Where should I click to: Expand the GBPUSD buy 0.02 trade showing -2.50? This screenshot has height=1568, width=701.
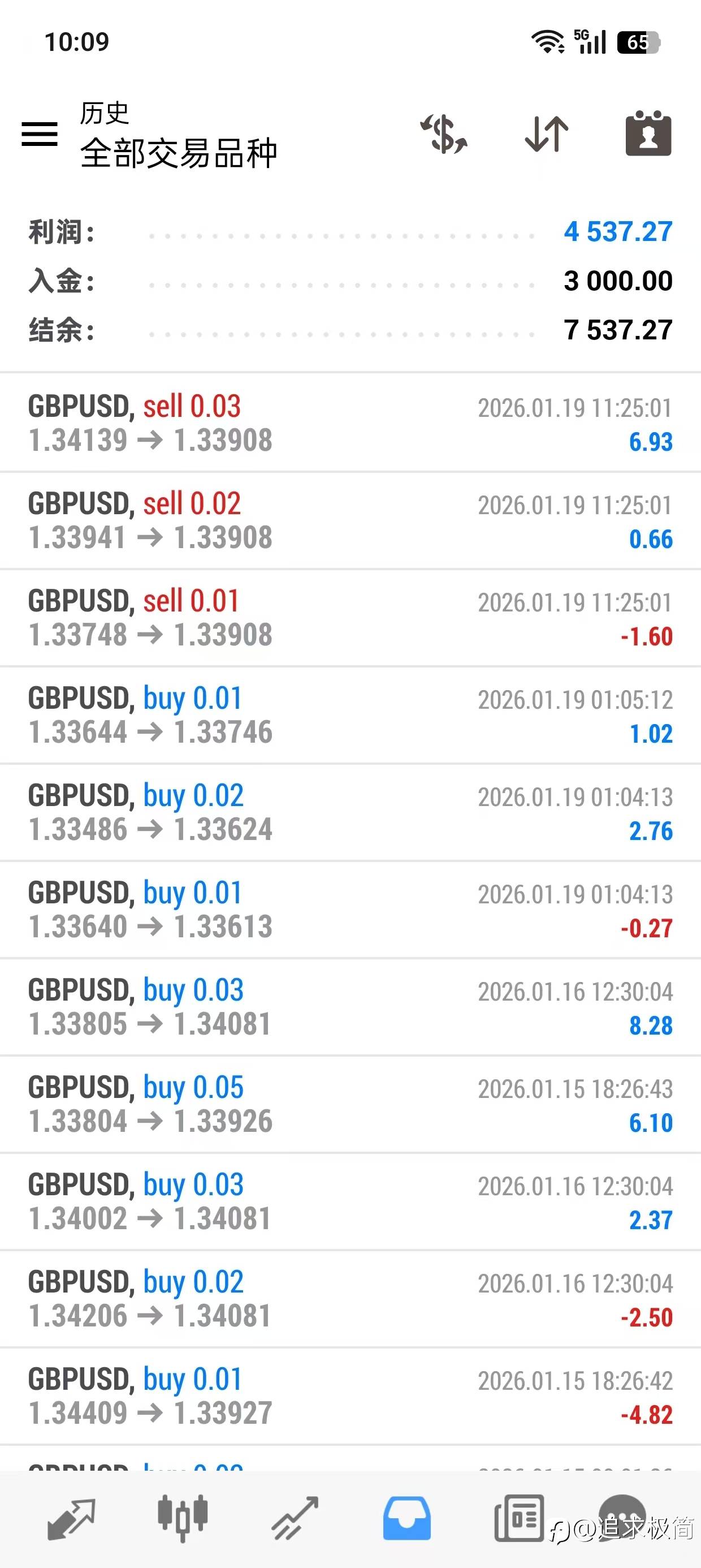click(350, 1299)
